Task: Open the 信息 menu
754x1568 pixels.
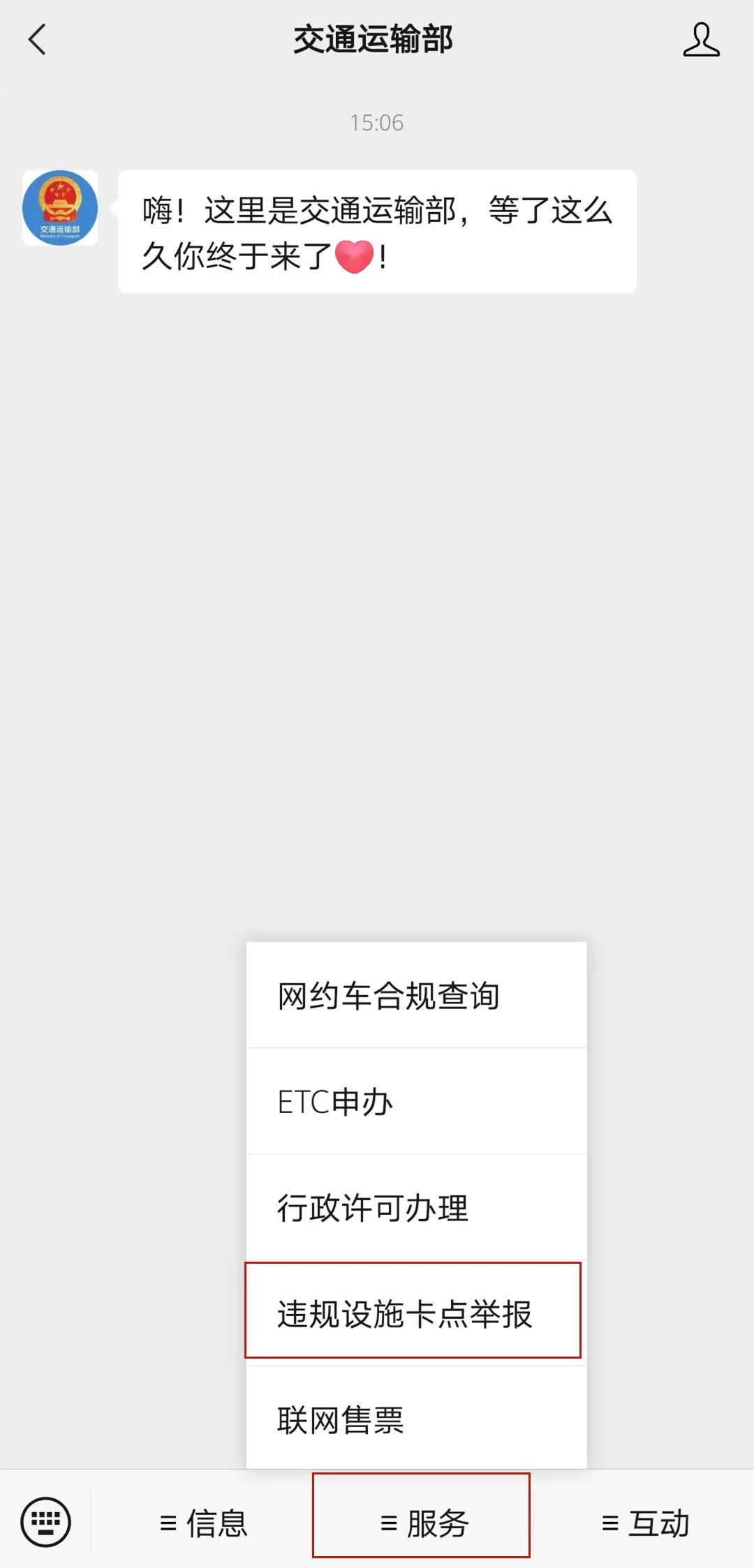Action: point(204,1523)
